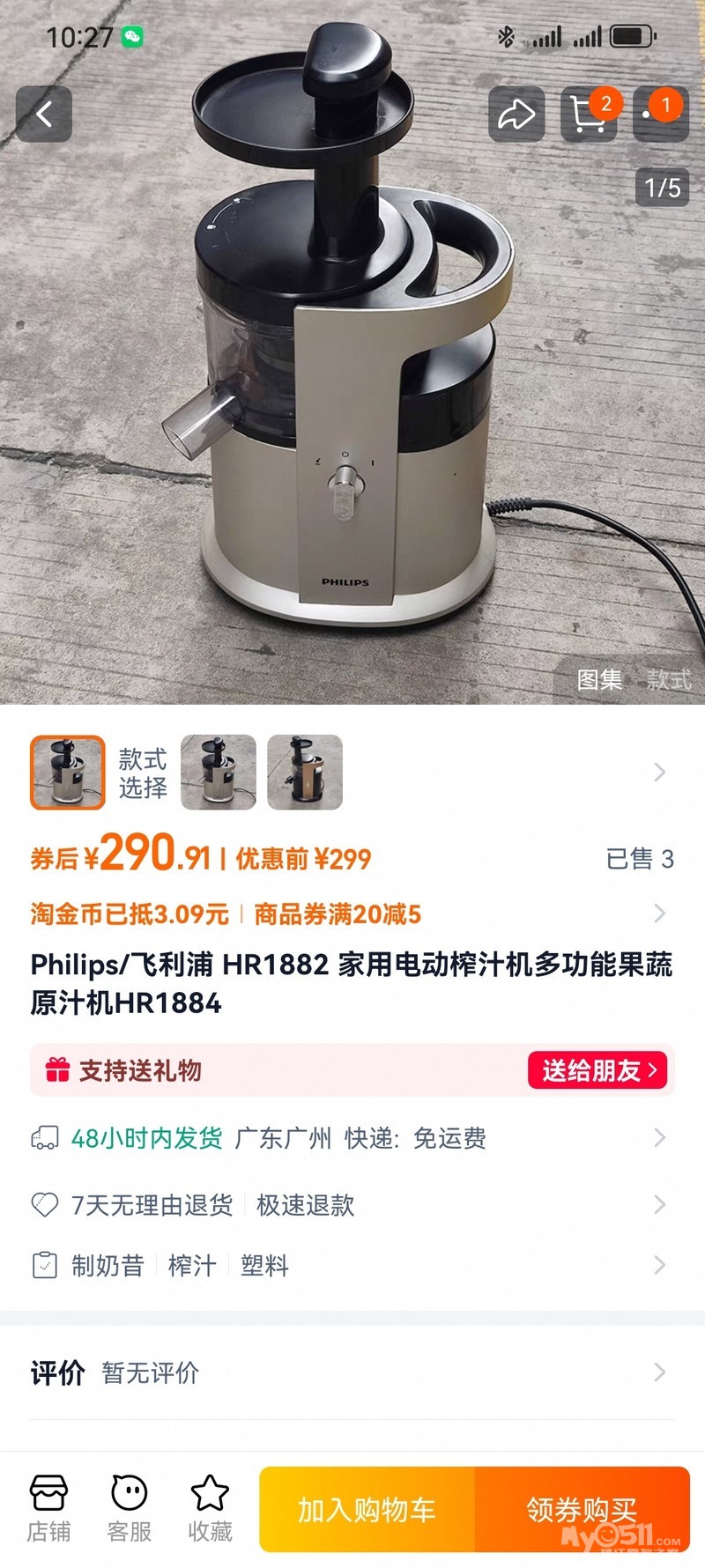The height and width of the screenshot is (1568, 705).
Task: Add item to 收藏 favorites
Action: tap(210, 1508)
